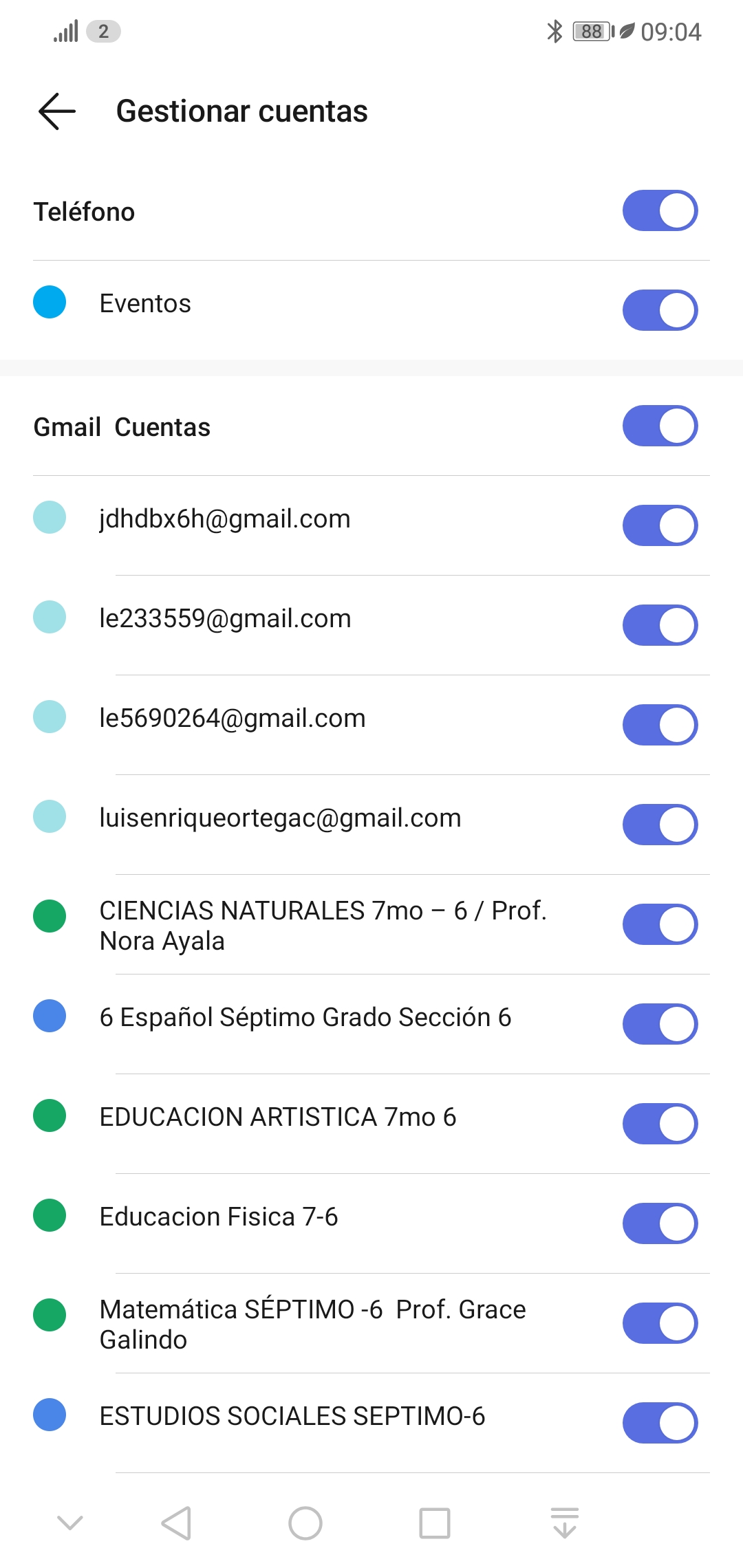The width and height of the screenshot is (743, 1568).
Task: Disable le233559@gmail.com calendar switch
Action: click(x=660, y=625)
